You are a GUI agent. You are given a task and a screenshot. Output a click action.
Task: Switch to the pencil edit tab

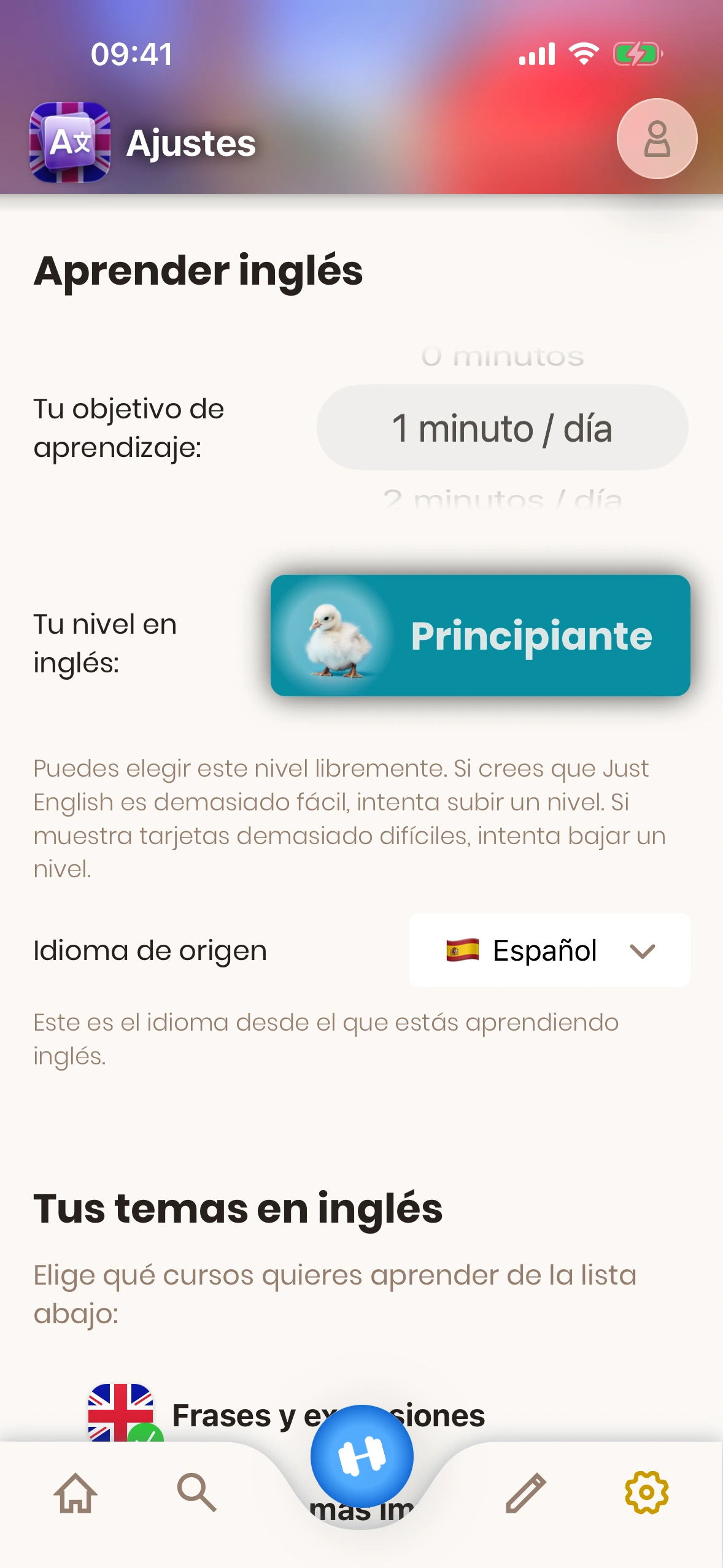tap(525, 1492)
